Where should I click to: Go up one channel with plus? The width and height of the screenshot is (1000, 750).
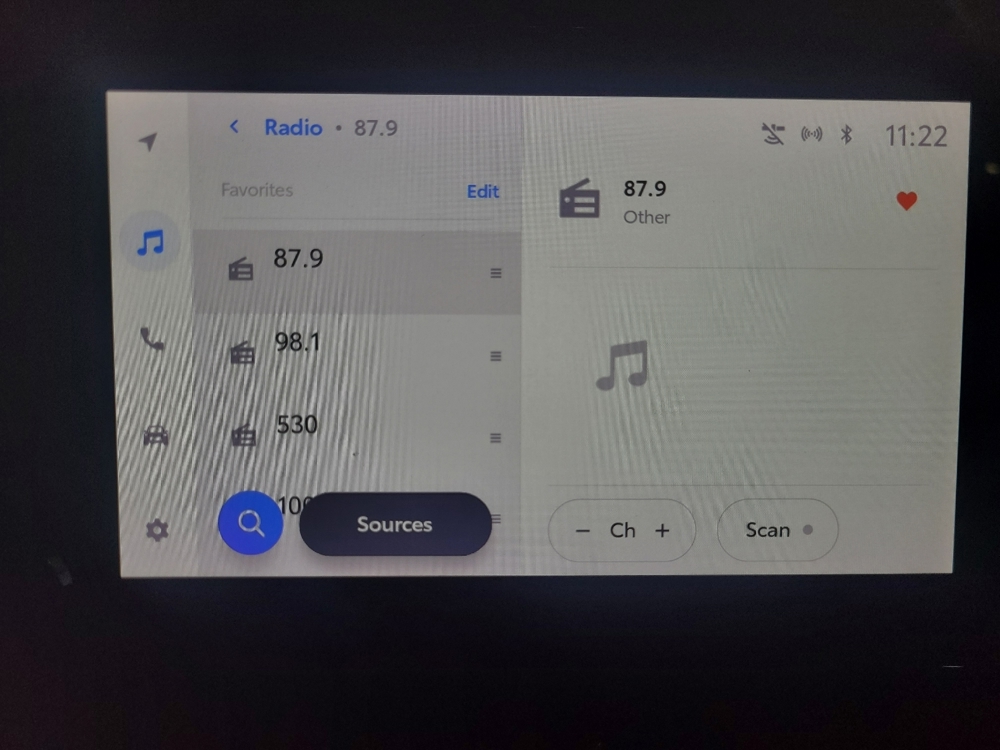click(x=662, y=531)
